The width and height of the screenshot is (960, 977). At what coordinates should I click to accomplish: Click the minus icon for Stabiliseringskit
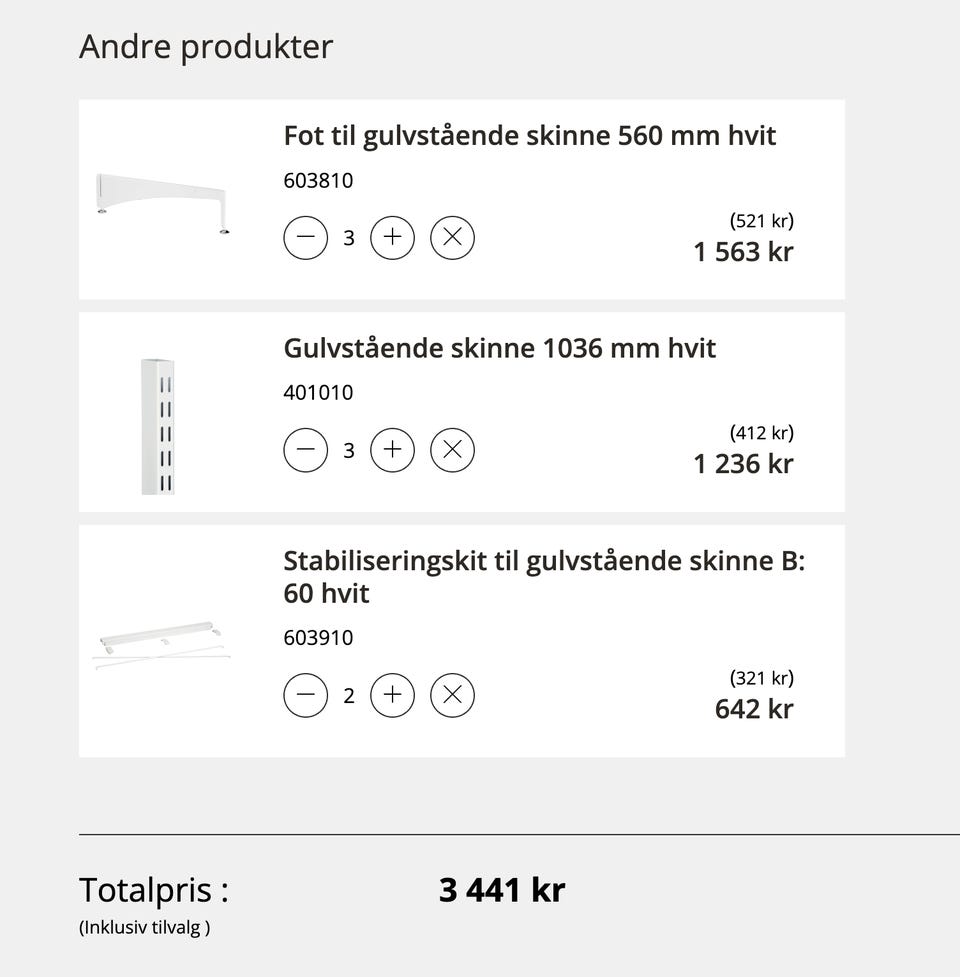point(305,694)
